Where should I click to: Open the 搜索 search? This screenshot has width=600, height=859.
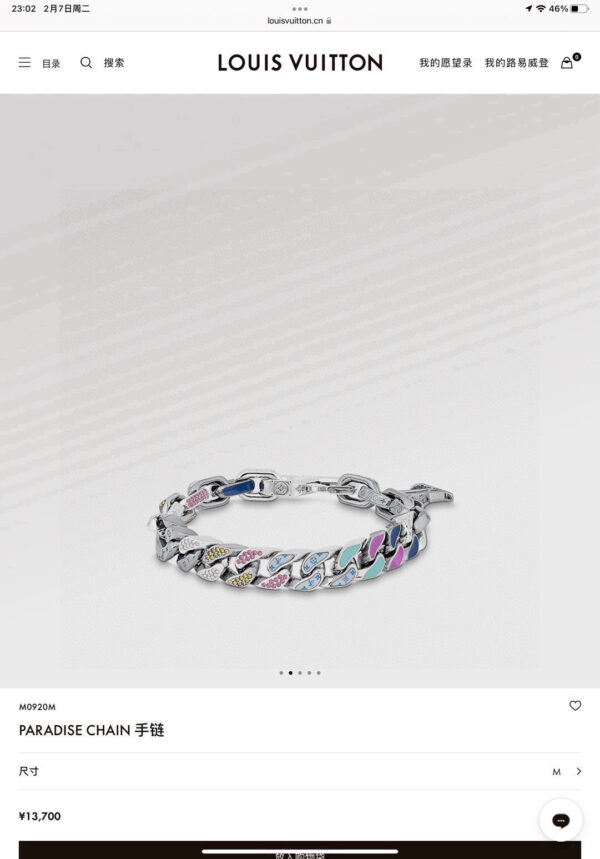102,63
